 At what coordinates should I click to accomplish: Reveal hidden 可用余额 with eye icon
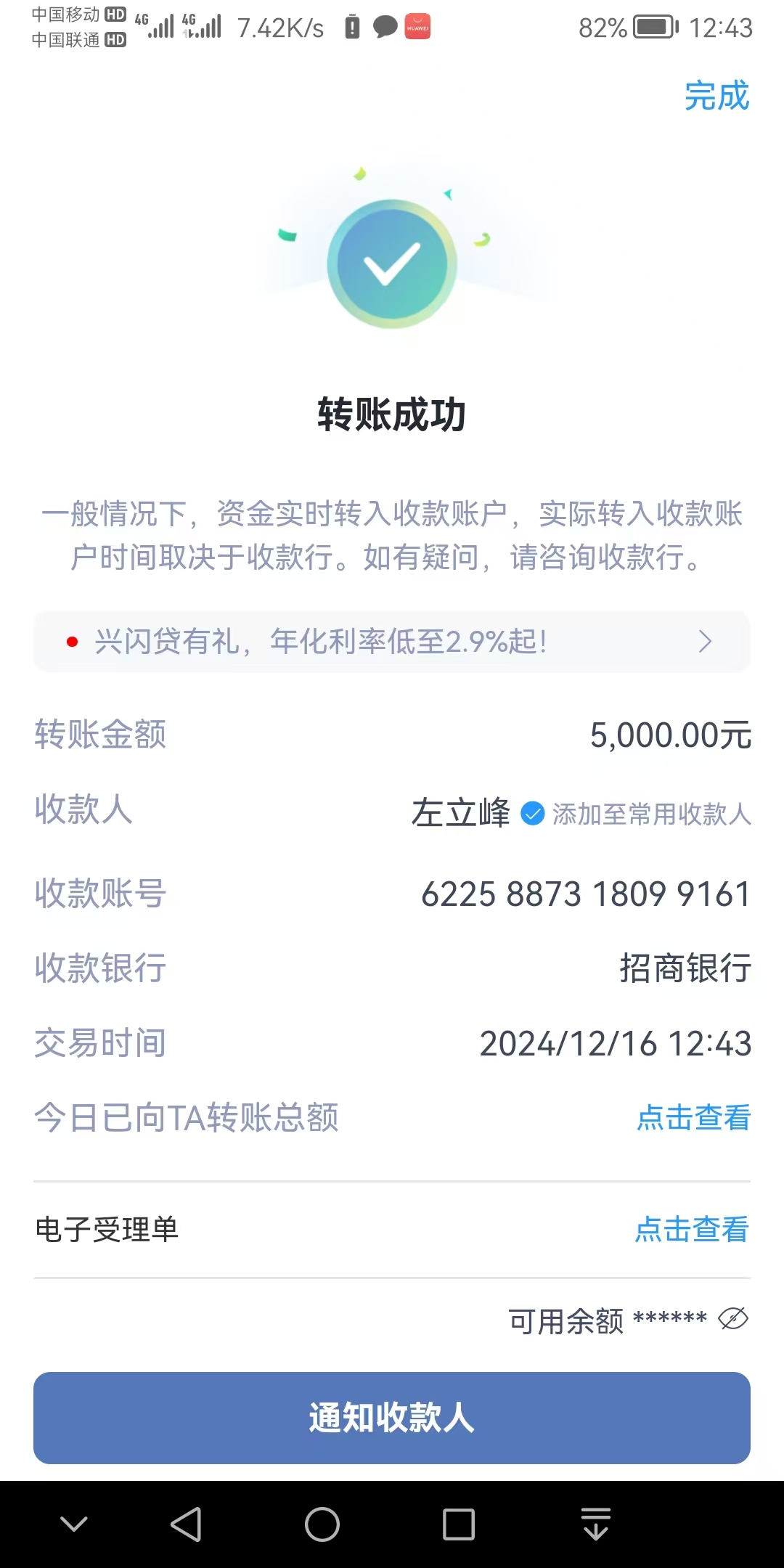click(x=733, y=1318)
